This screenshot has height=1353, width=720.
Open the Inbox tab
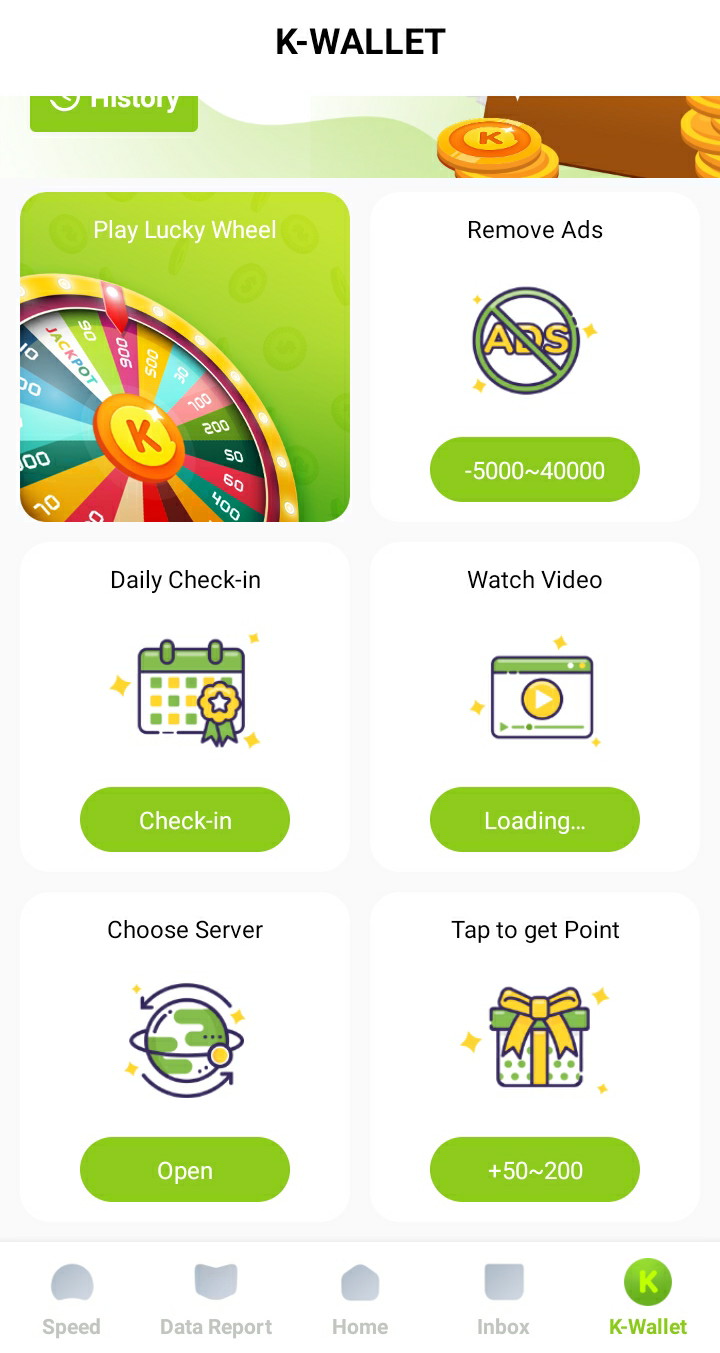coord(503,1298)
